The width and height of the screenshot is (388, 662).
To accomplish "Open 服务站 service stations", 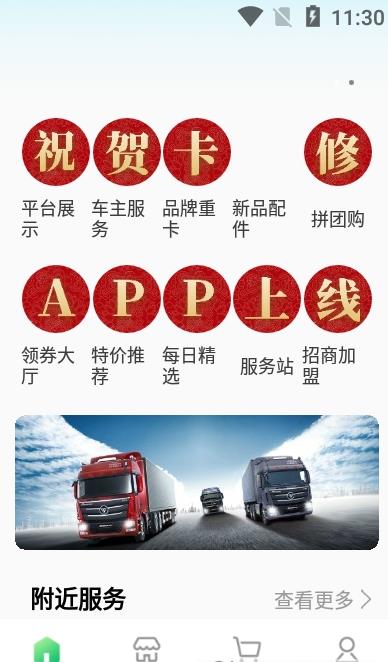I will click(x=267, y=322).
